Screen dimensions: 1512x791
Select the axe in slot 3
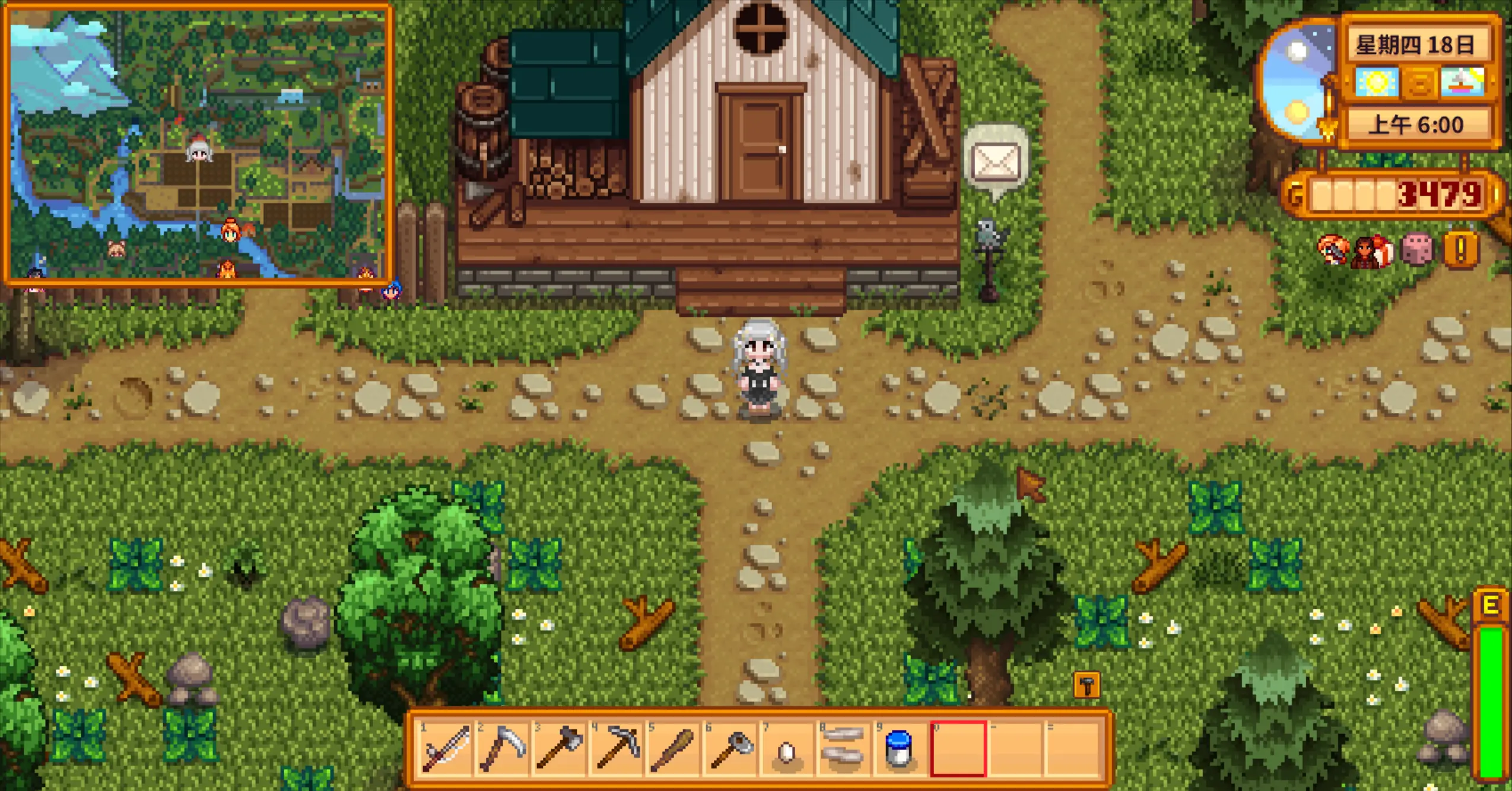click(x=560, y=749)
